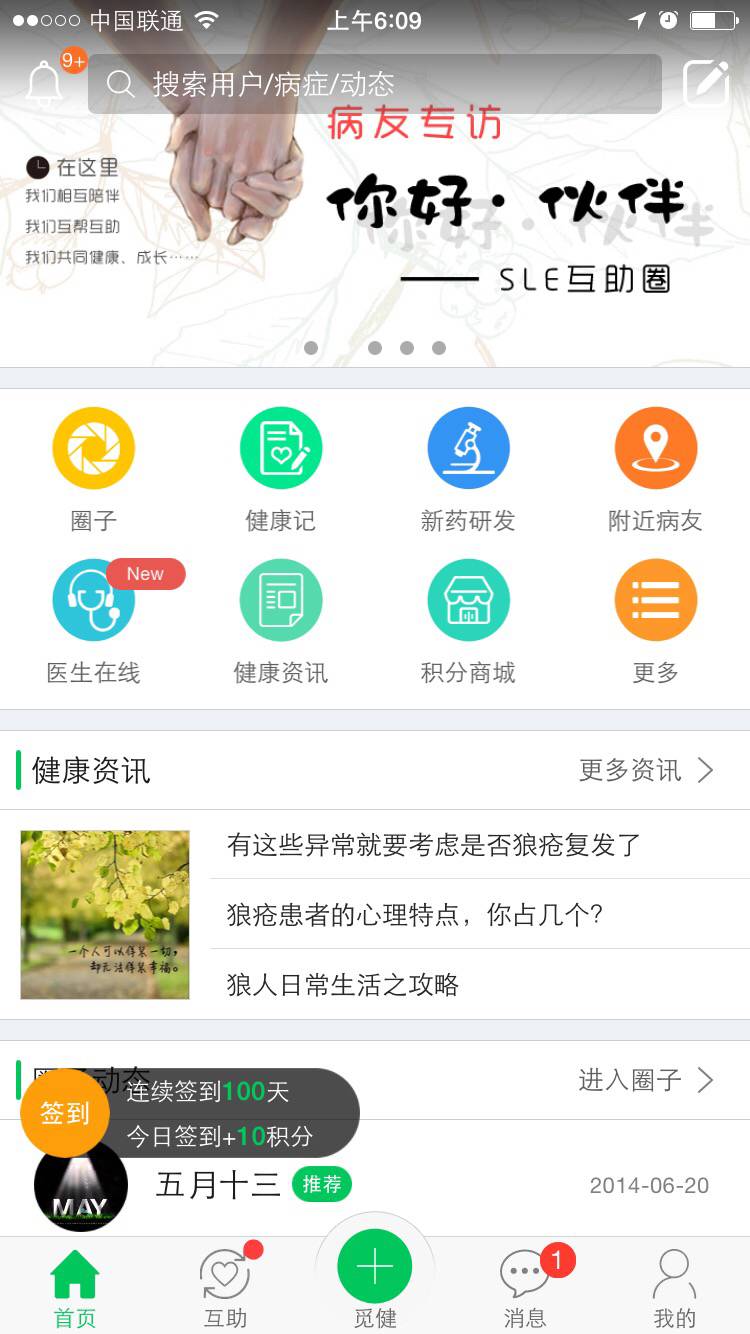Tap 进入圈子 to enter the circle

coord(646,1080)
